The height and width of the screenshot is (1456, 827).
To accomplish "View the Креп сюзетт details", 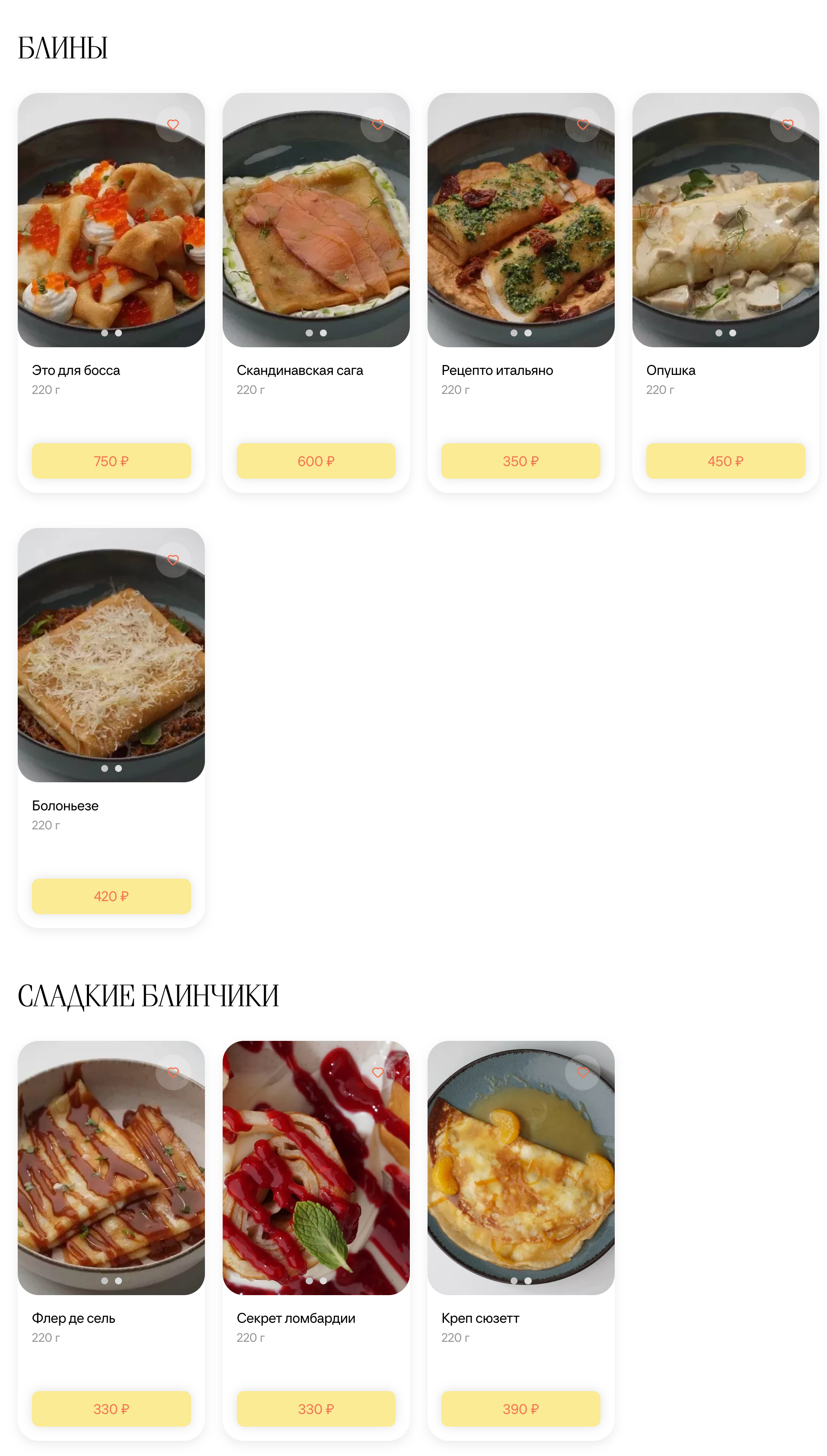I will [x=521, y=1239].
